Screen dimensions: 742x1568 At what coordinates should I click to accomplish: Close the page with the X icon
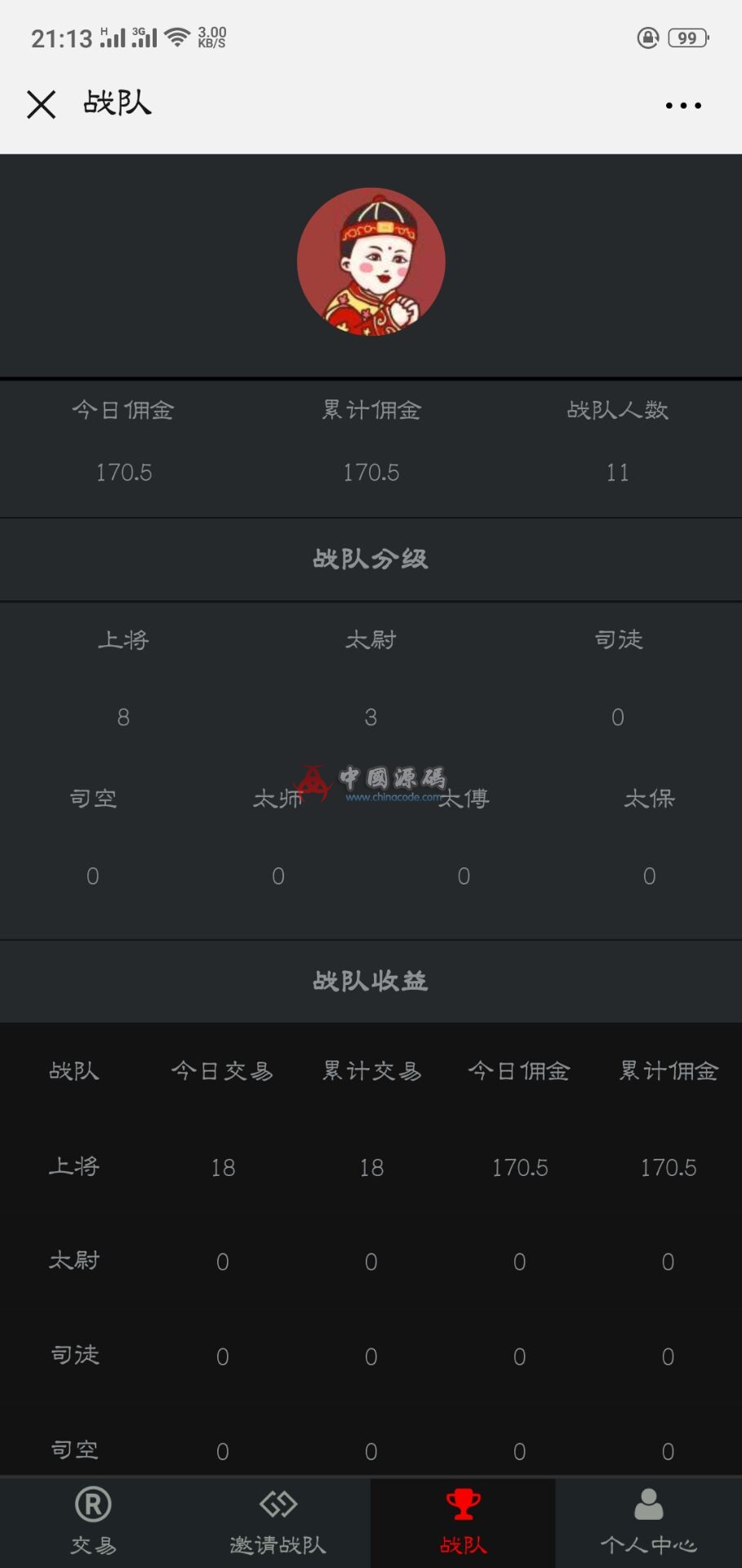click(x=39, y=105)
